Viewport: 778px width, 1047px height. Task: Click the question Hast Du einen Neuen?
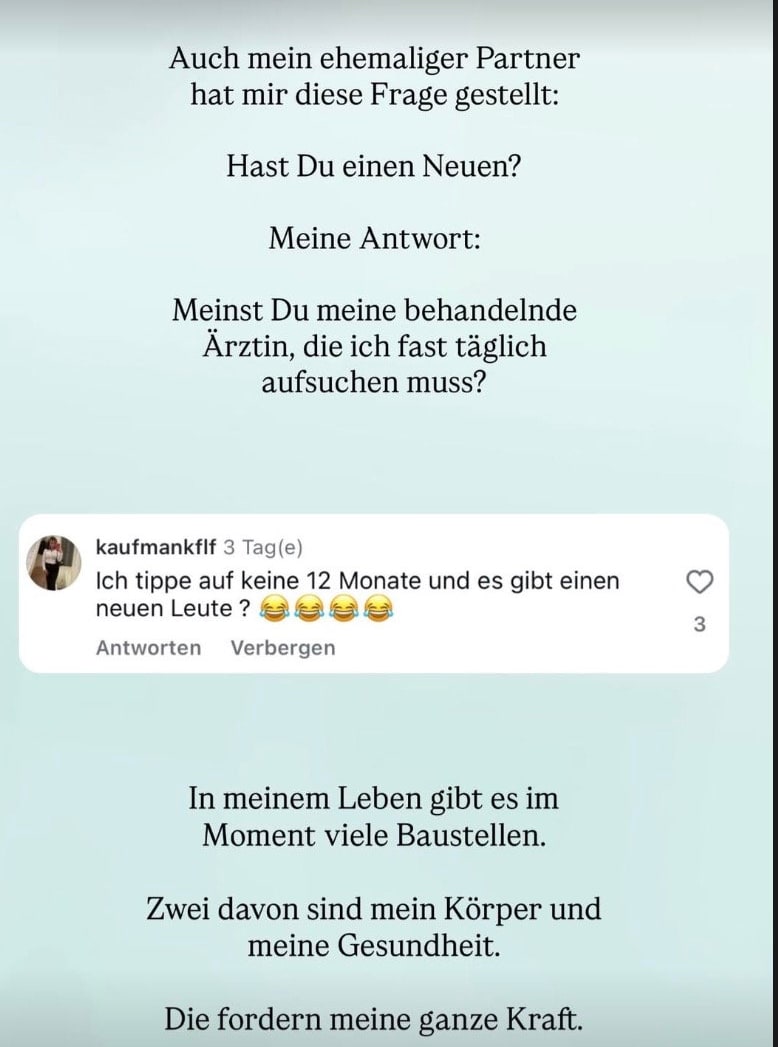(x=374, y=166)
